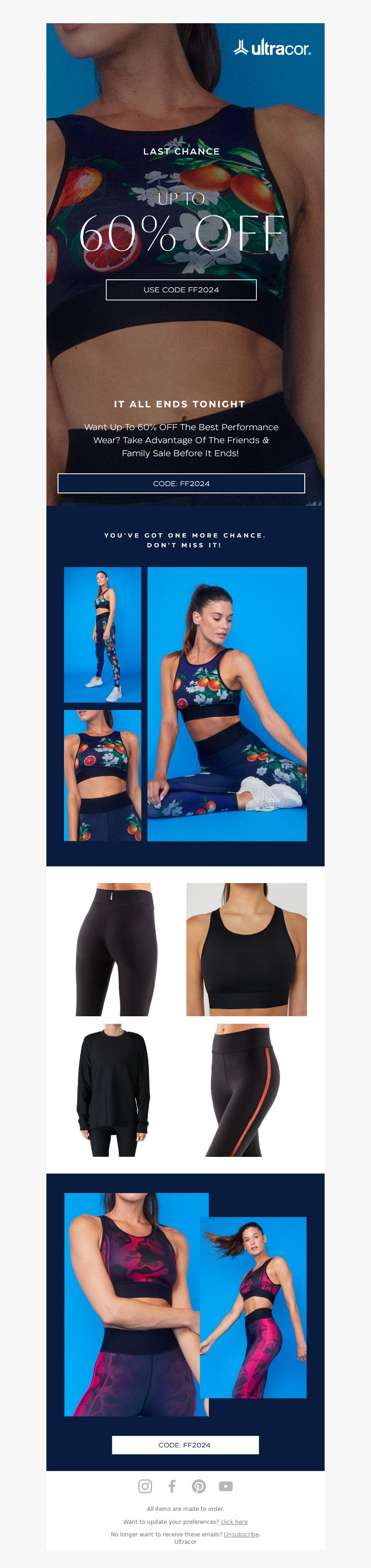Open the leggings with red side stripe
The image size is (371, 1568).
coord(243,1090)
